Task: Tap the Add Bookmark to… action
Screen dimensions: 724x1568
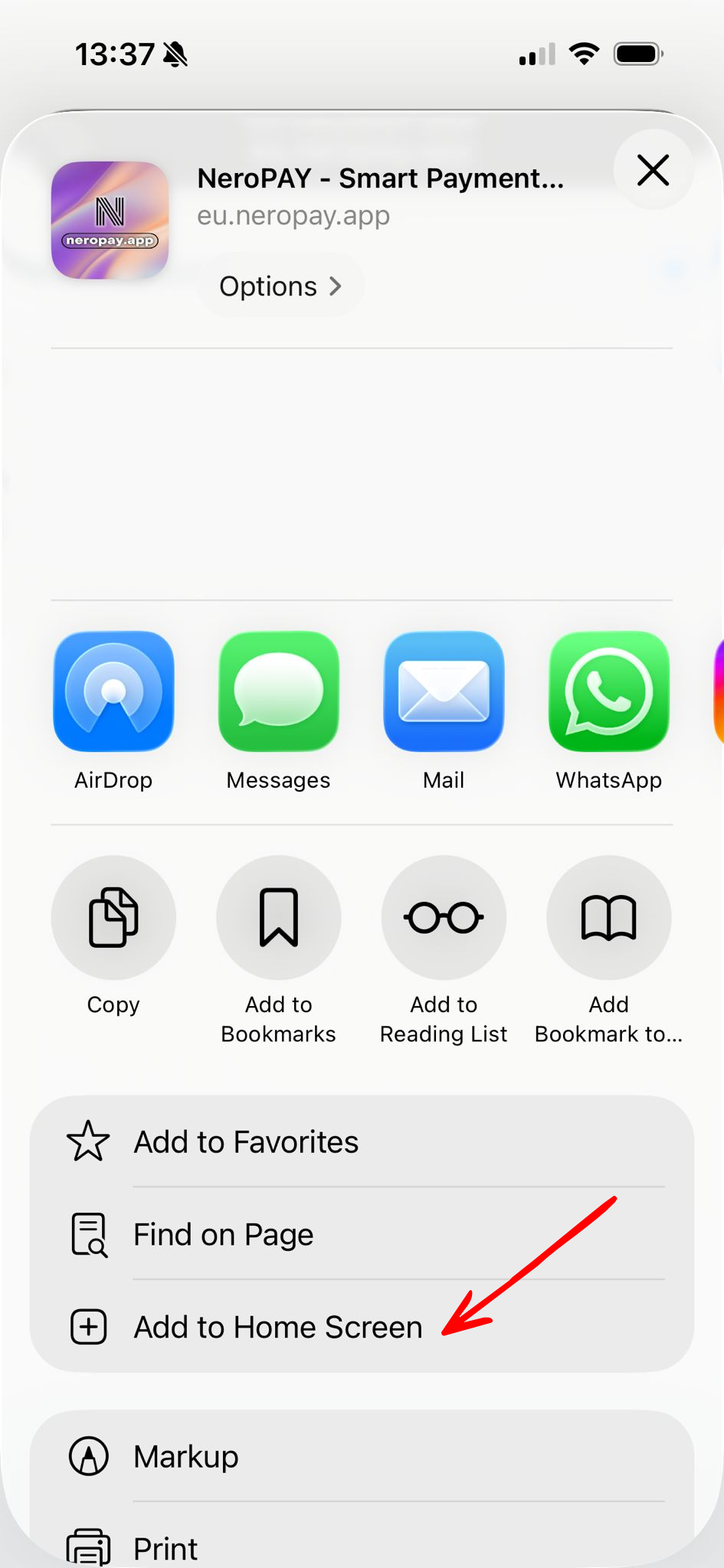Action: coord(609,917)
